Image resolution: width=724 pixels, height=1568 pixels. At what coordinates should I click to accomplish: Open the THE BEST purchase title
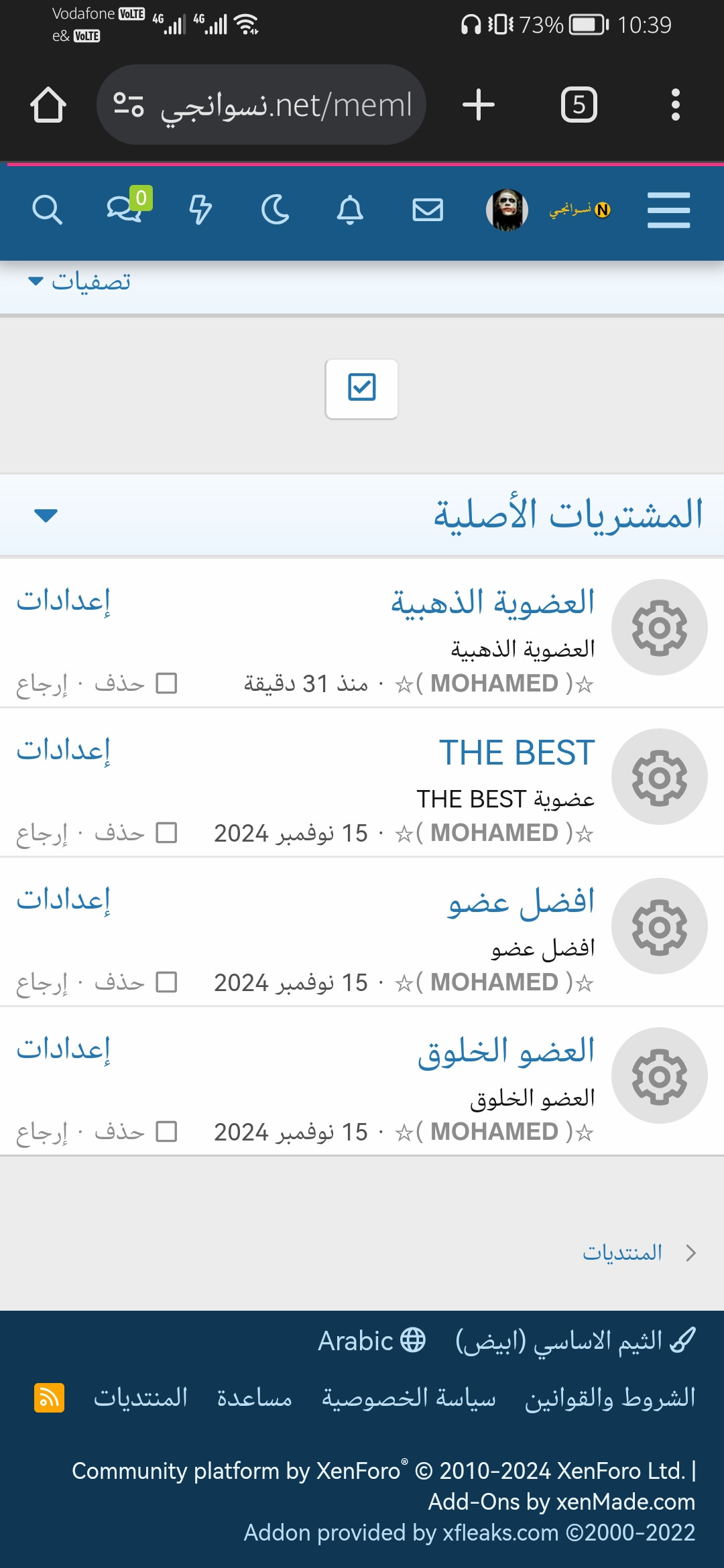[516, 753]
